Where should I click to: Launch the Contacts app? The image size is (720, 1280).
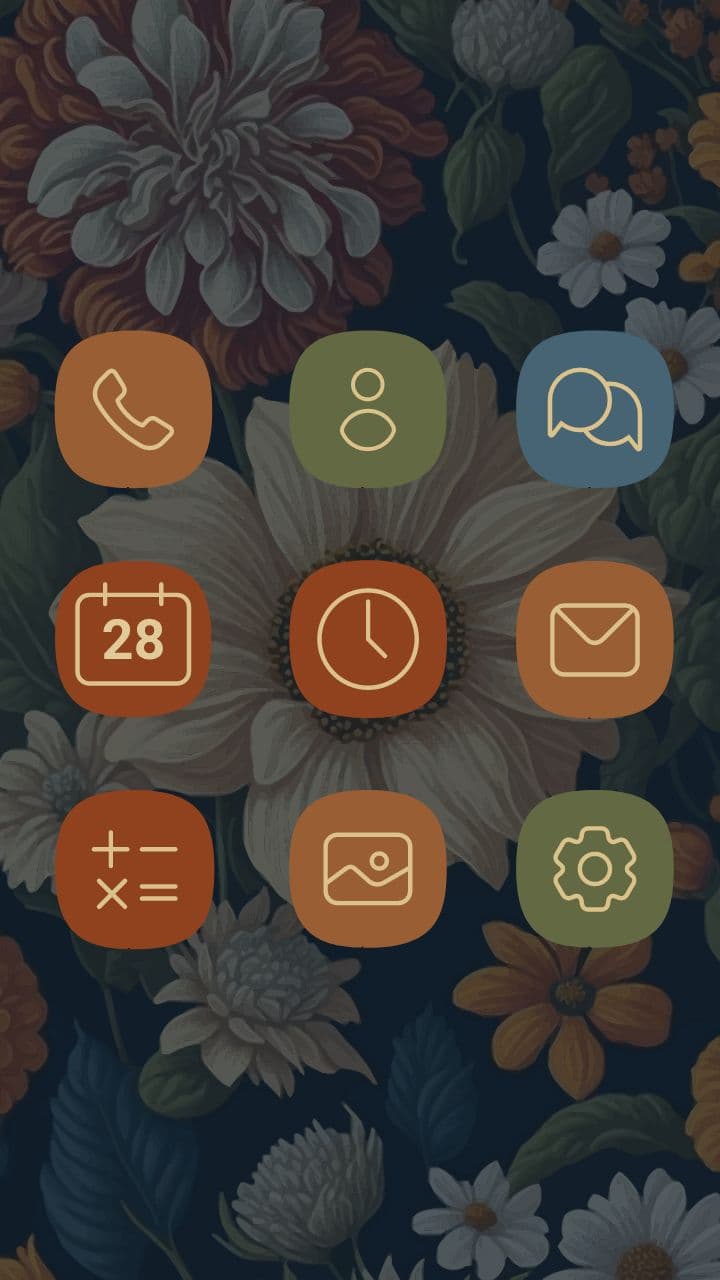[x=367, y=409]
